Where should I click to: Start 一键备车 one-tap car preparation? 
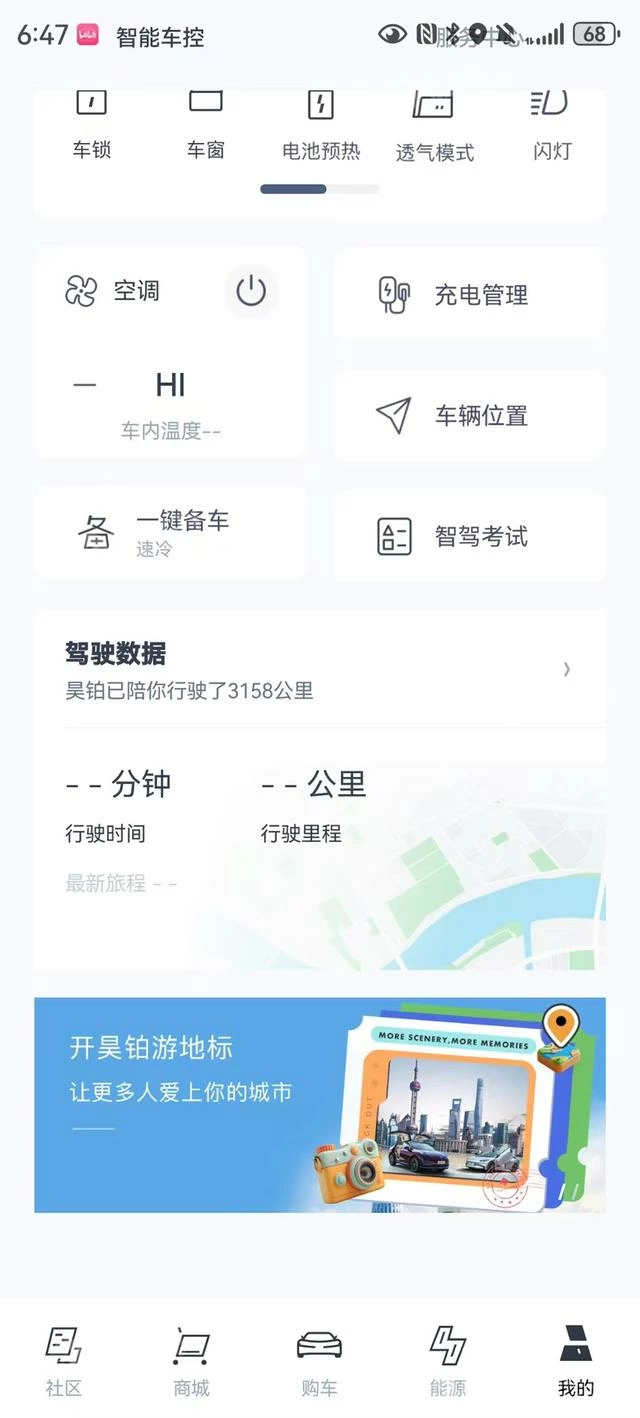[x=171, y=533]
